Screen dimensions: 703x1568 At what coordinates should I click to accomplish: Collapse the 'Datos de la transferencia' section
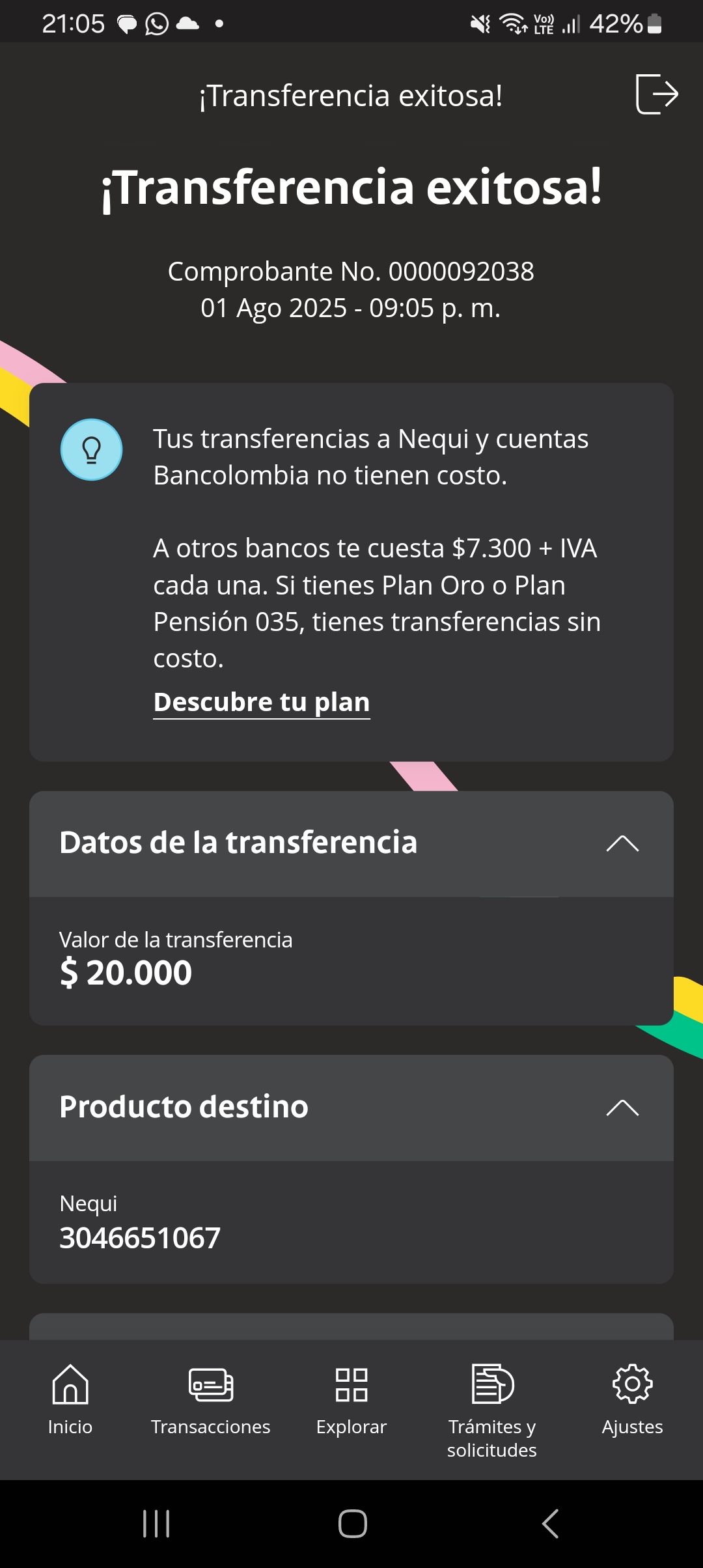tap(622, 843)
